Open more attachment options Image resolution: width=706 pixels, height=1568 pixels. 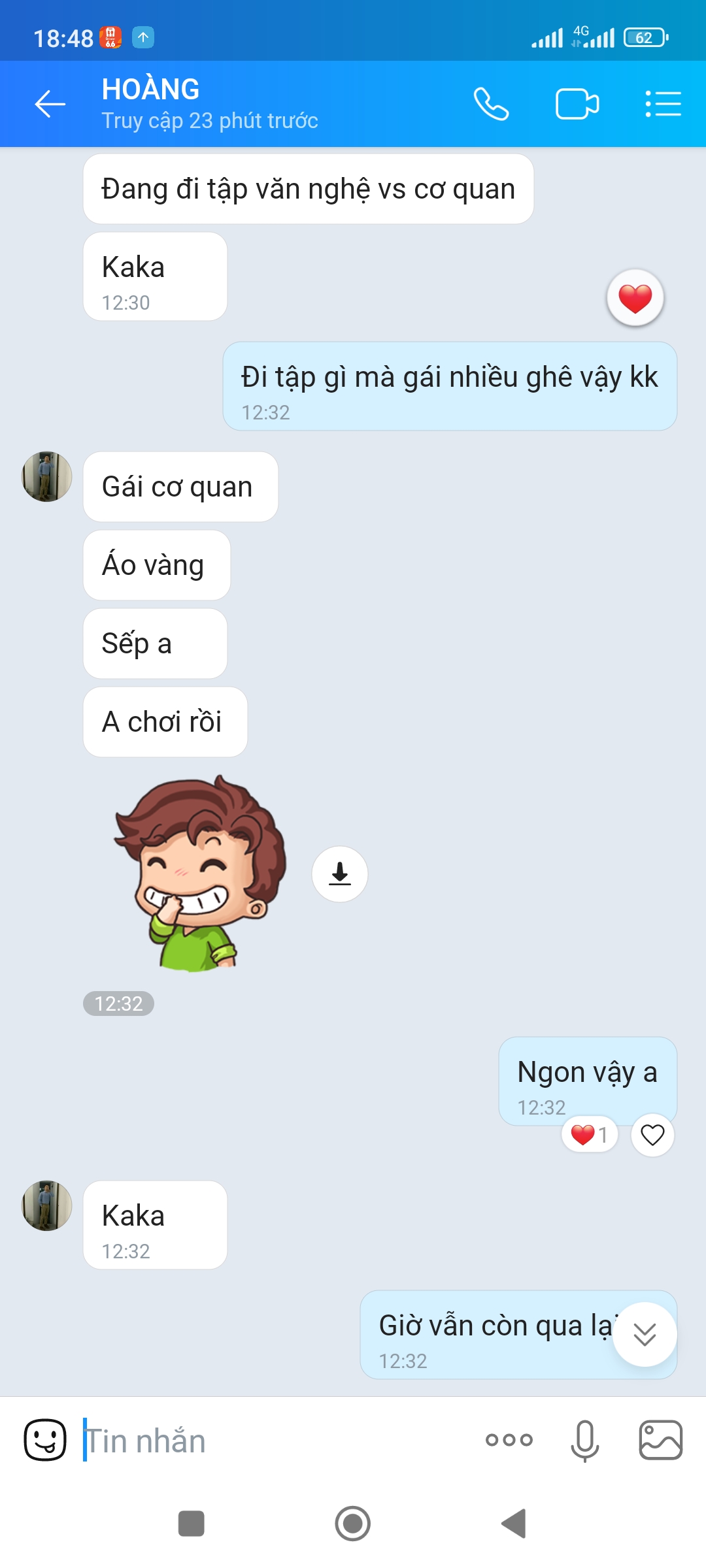tap(509, 1441)
